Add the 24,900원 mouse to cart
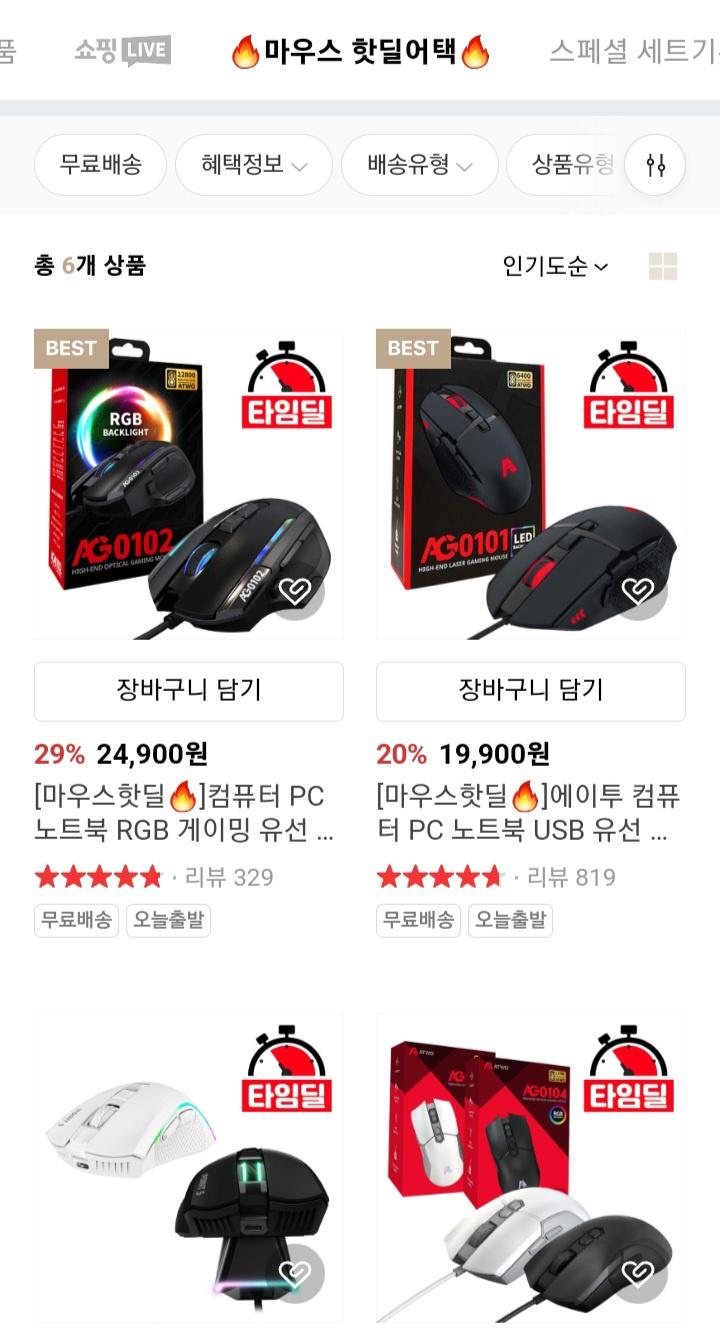This screenshot has height=1334, width=720. 189,690
